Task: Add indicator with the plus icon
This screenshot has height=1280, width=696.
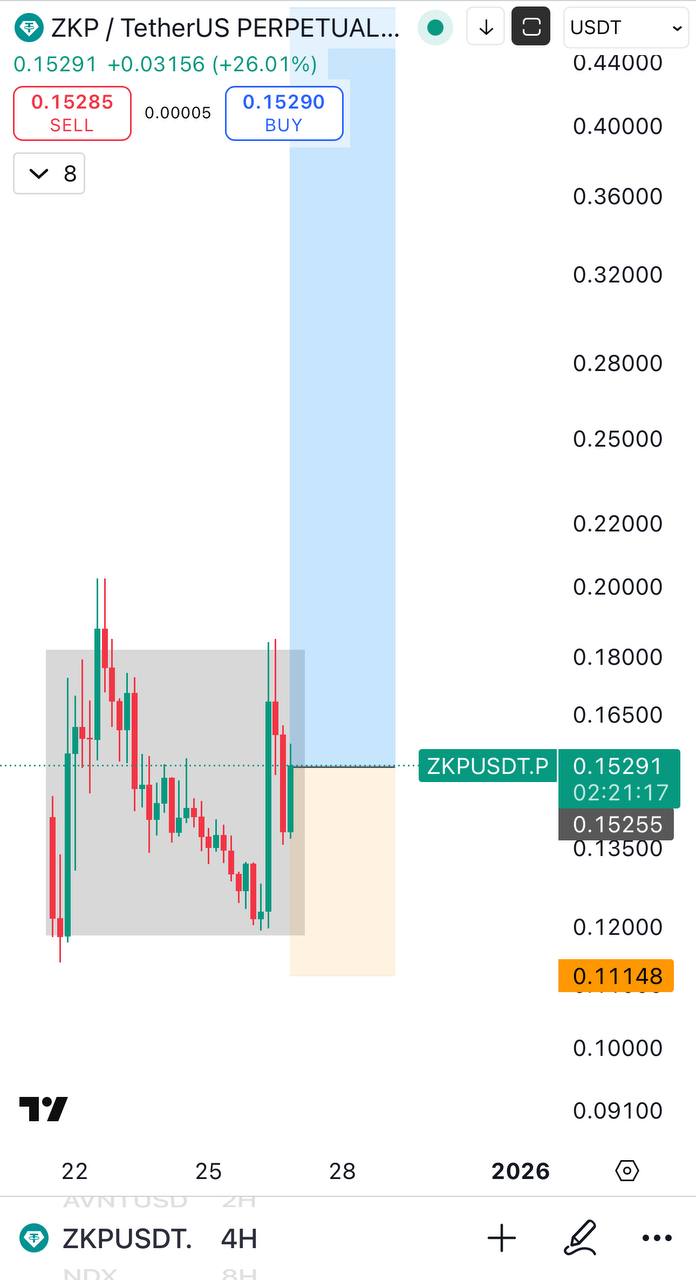Action: 501,1239
